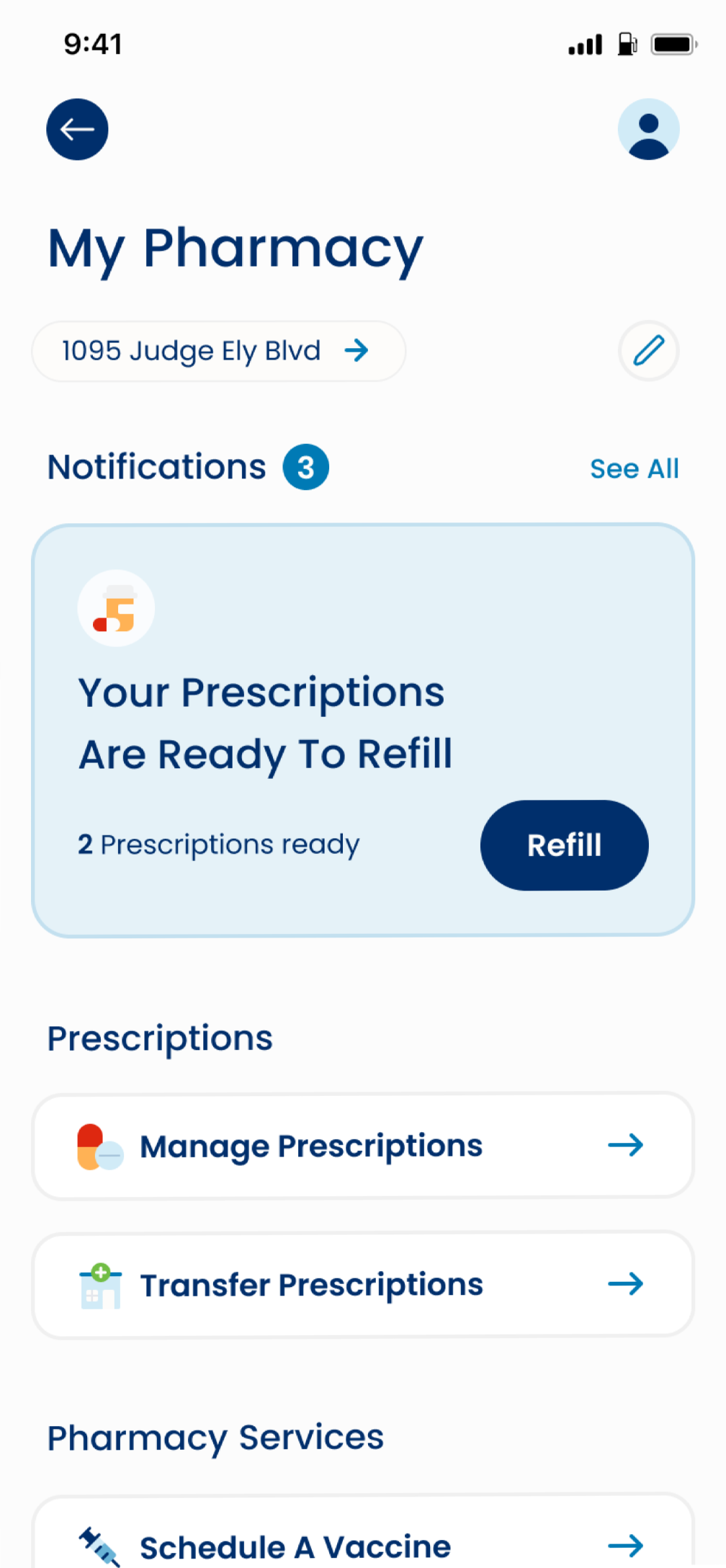Go back using the arrow button
This screenshot has width=726, height=1568.
click(x=77, y=130)
